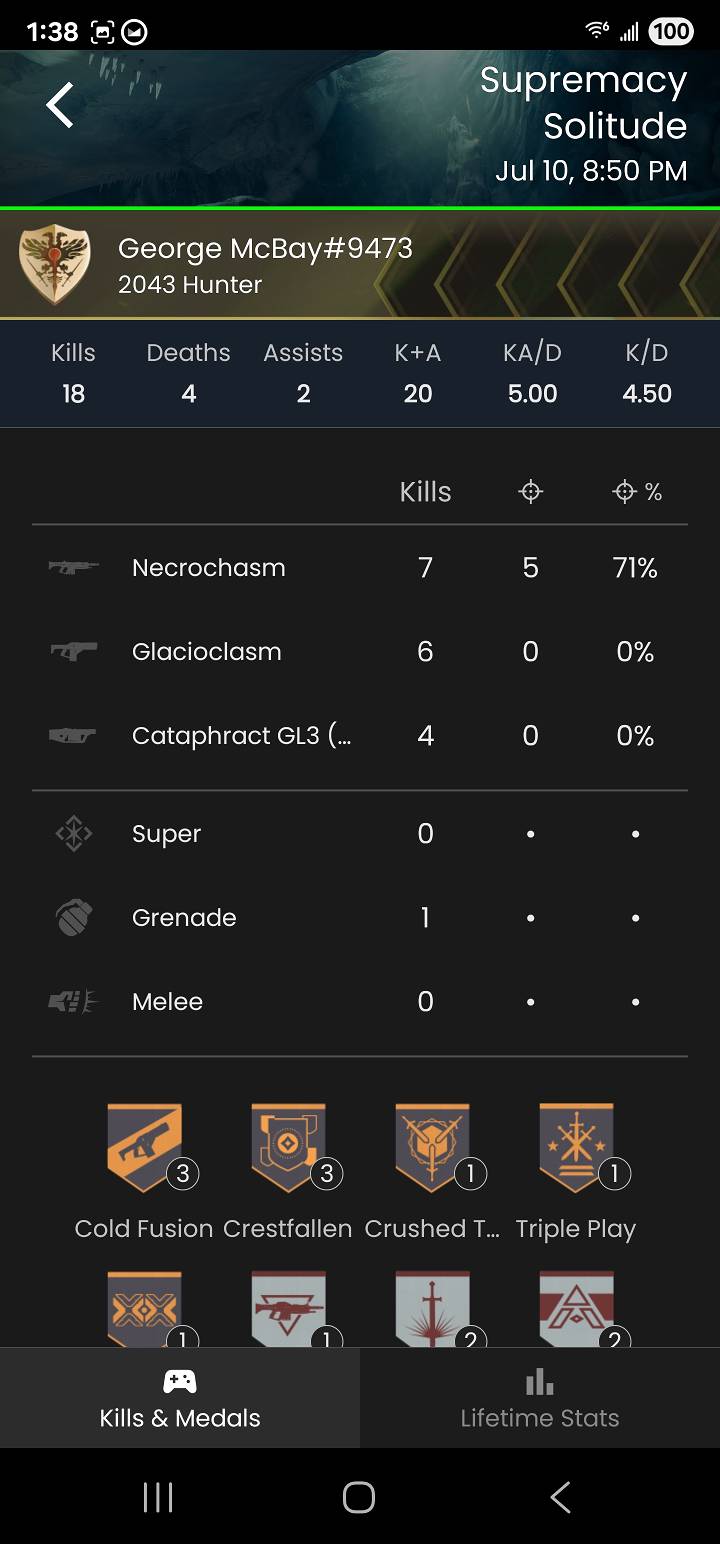Click the Crushed Them medal

point(432,1147)
